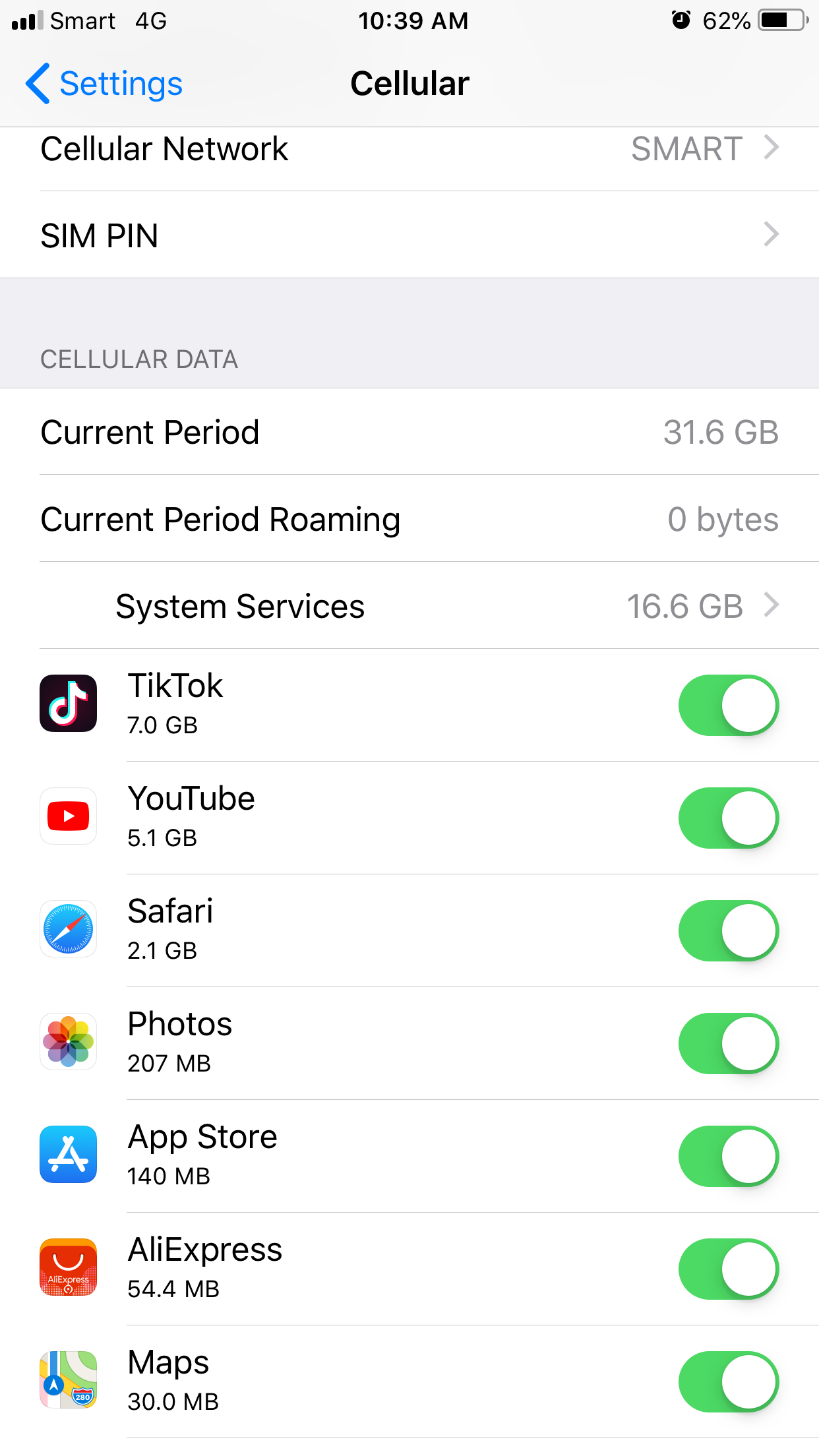
Task: Turn off Maps cellular data
Action: click(x=729, y=1381)
